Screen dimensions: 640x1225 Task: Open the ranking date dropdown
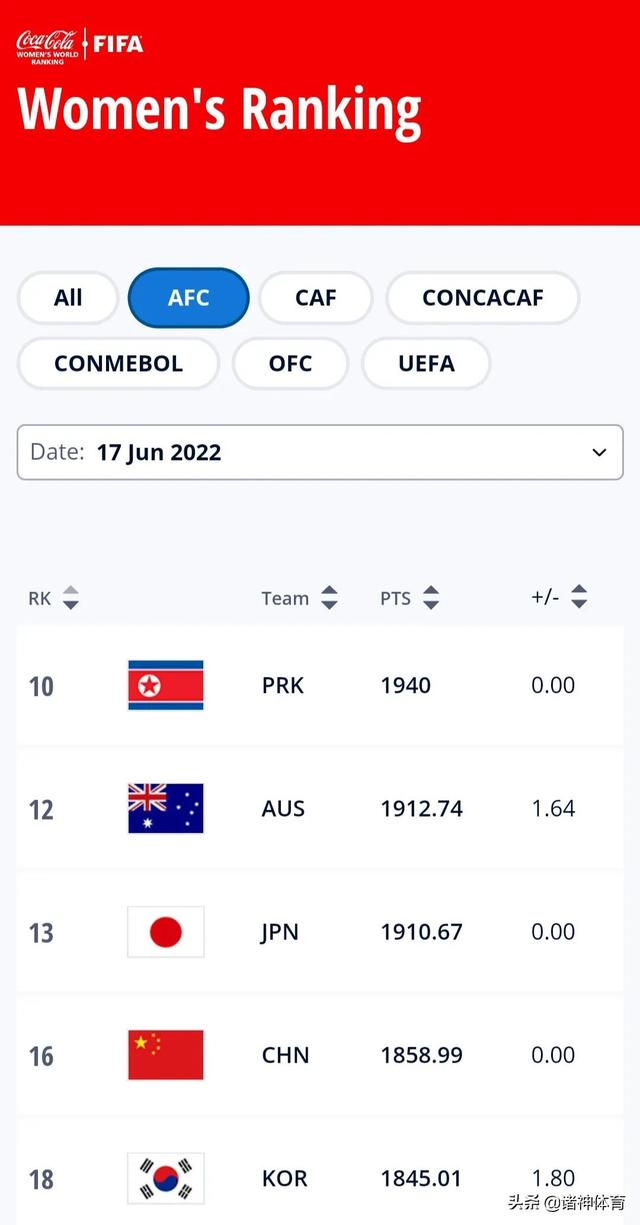click(x=320, y=452)
